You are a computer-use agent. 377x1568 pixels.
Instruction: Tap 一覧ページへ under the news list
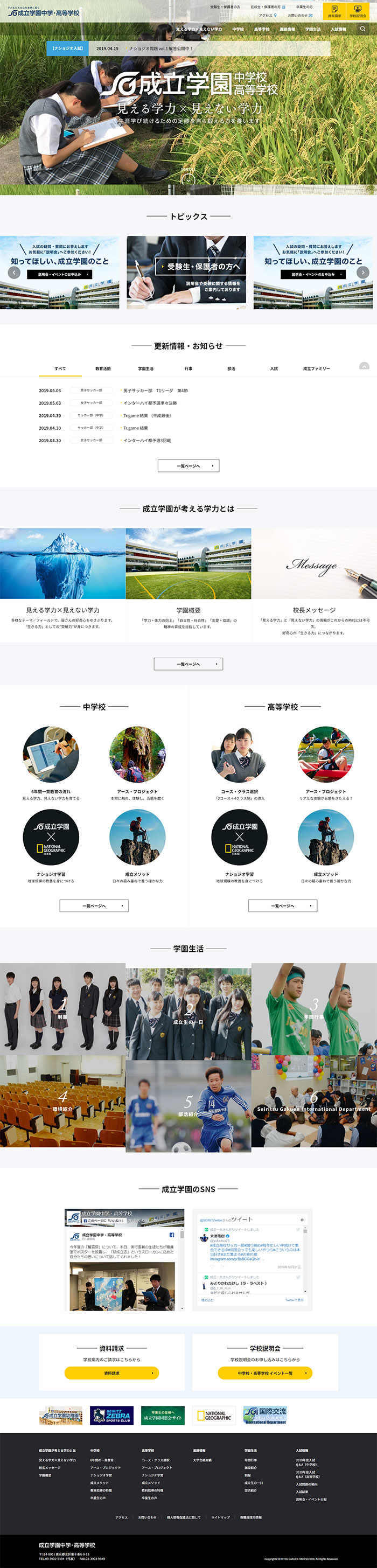(188, 465)
